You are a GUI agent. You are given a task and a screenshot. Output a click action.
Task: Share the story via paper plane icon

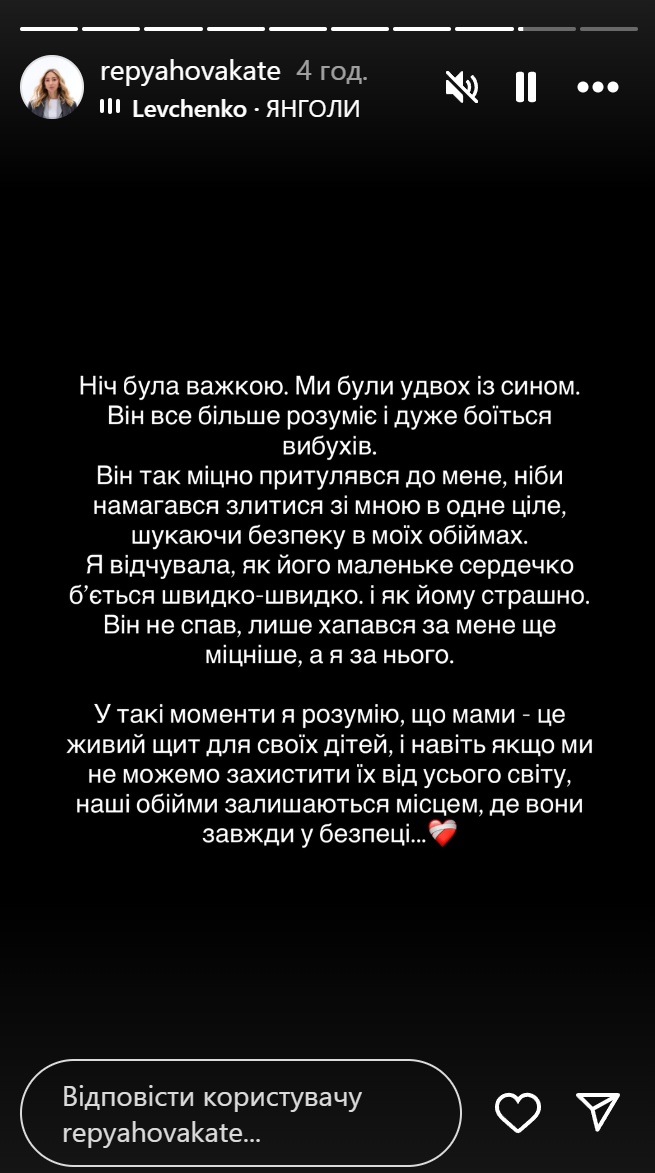point(598,1112)
